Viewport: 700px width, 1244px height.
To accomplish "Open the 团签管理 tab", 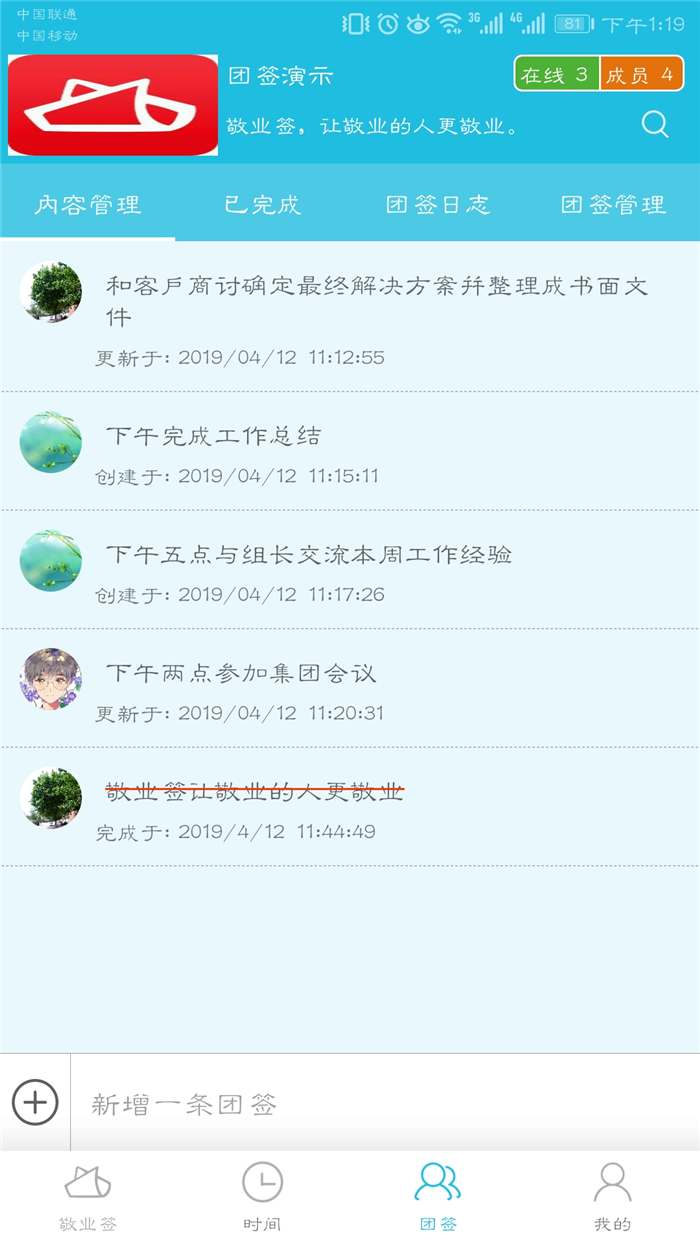I will 612,205.
